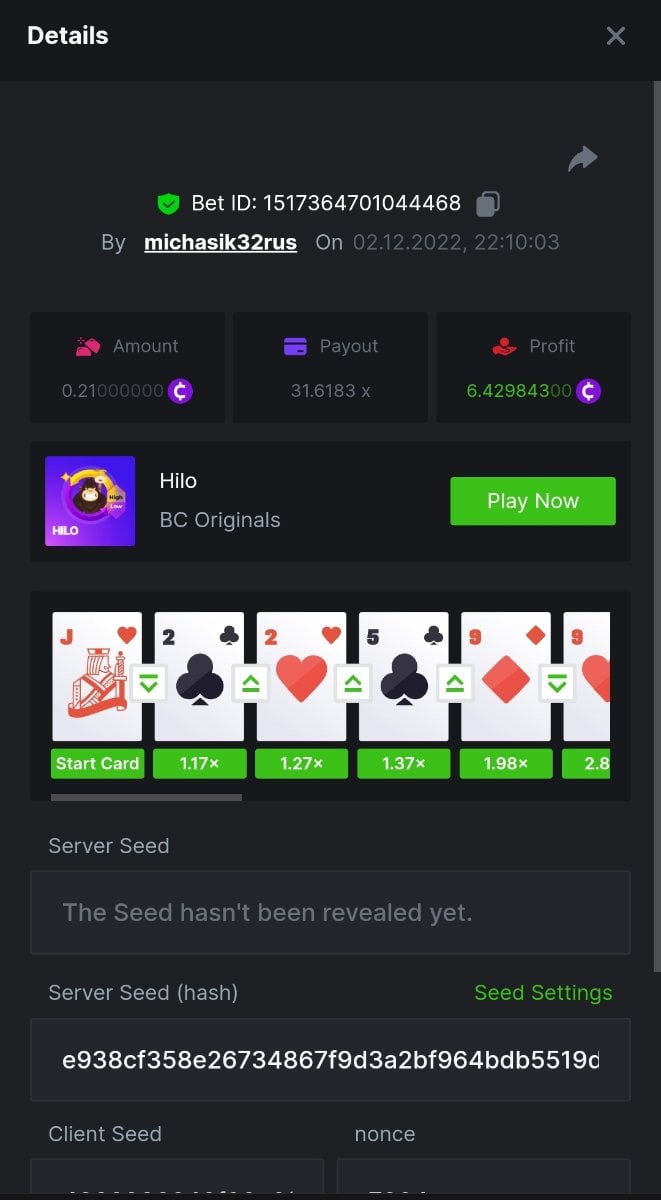Image resolution: width=661 pixels, height=1200 pixels.
Task: Open Seed Settings
Action: [542, 993]
